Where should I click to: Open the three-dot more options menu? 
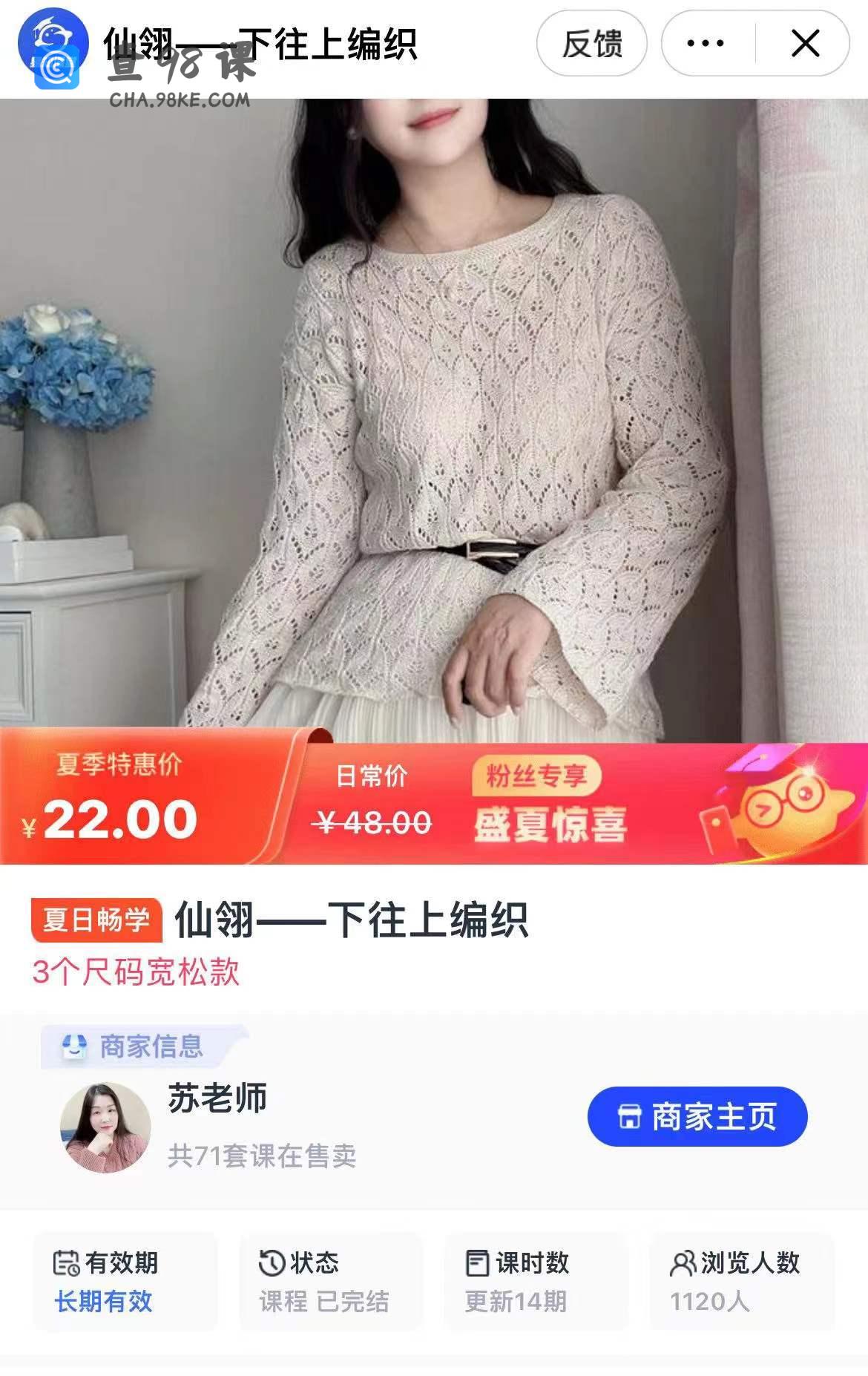pos(706,44)
